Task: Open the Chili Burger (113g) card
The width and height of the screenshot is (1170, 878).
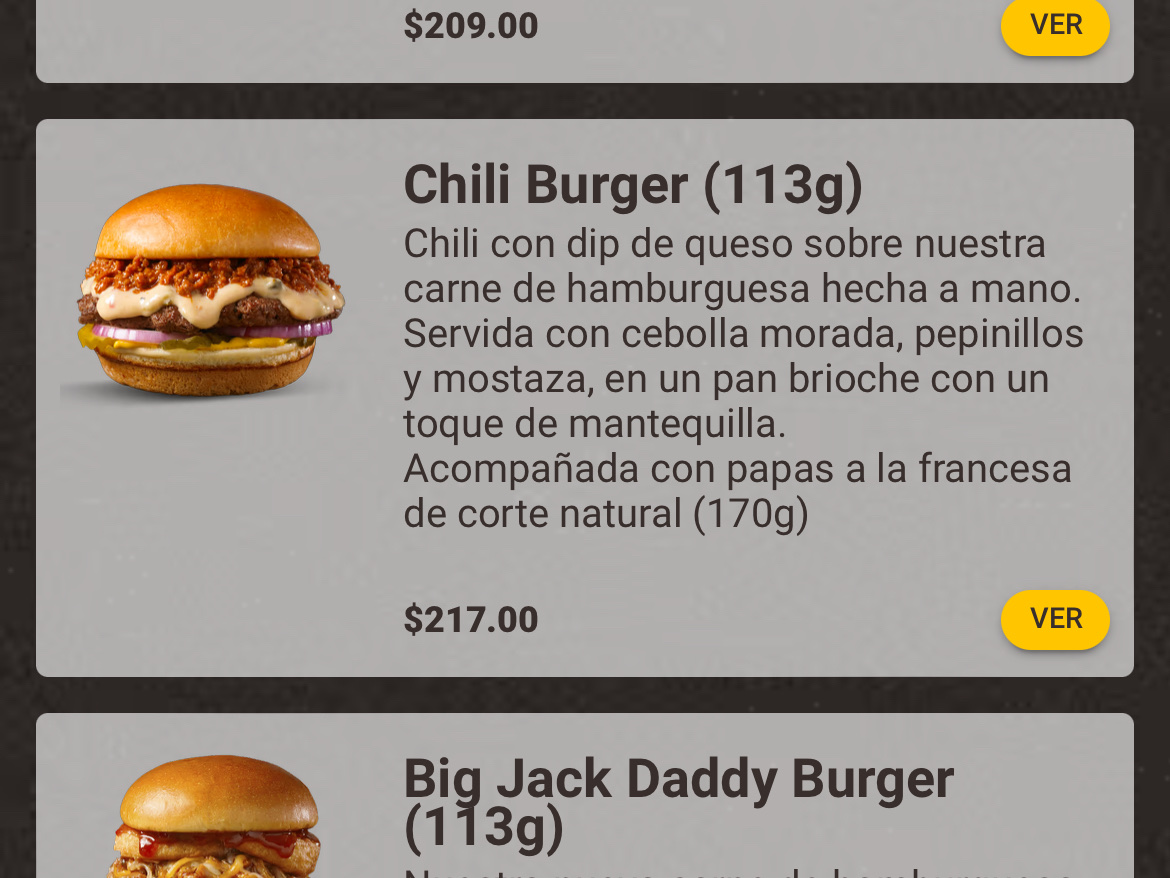Action: point(632,187)
